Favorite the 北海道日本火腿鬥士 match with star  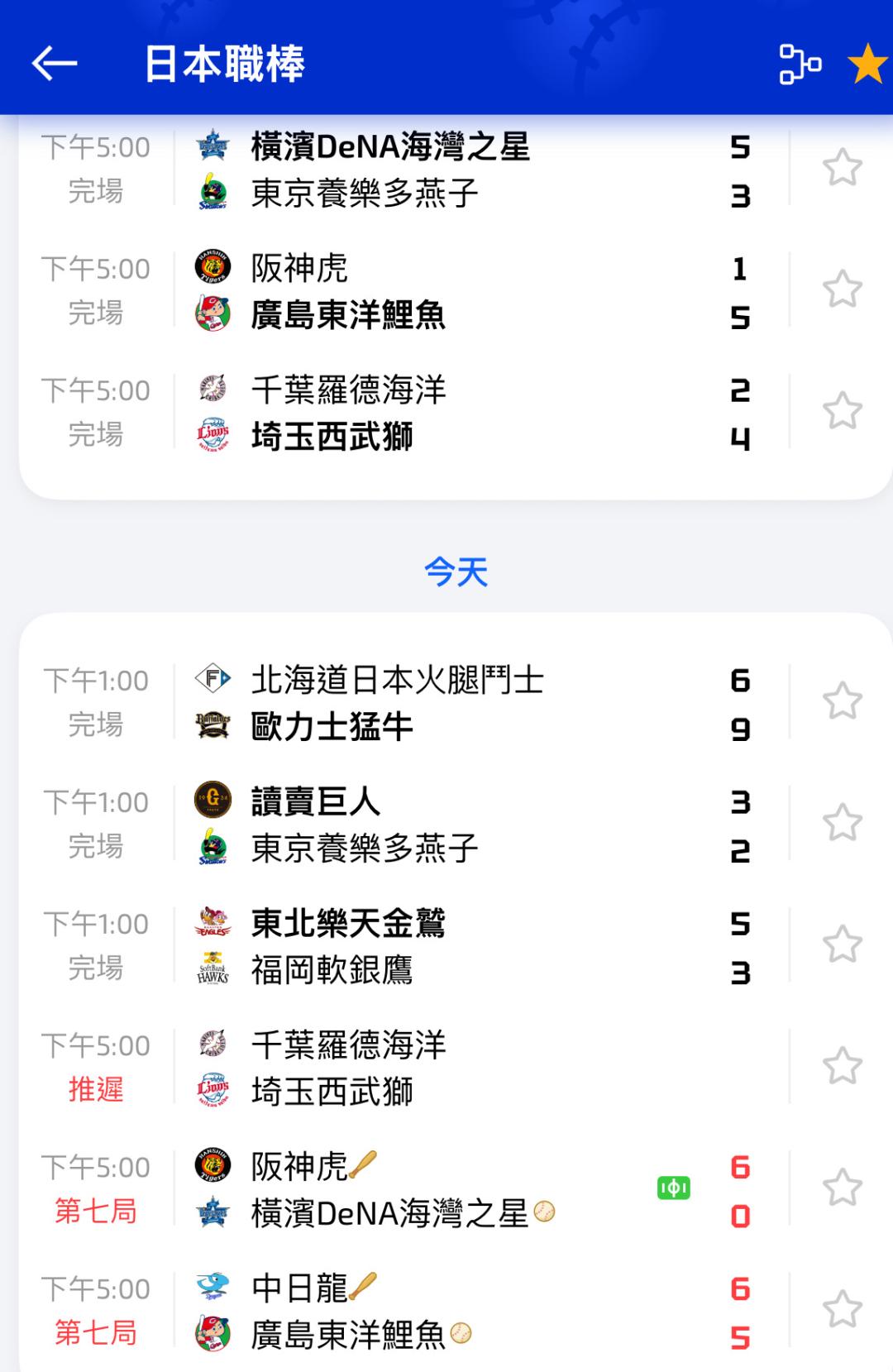[x=843, y=701]
